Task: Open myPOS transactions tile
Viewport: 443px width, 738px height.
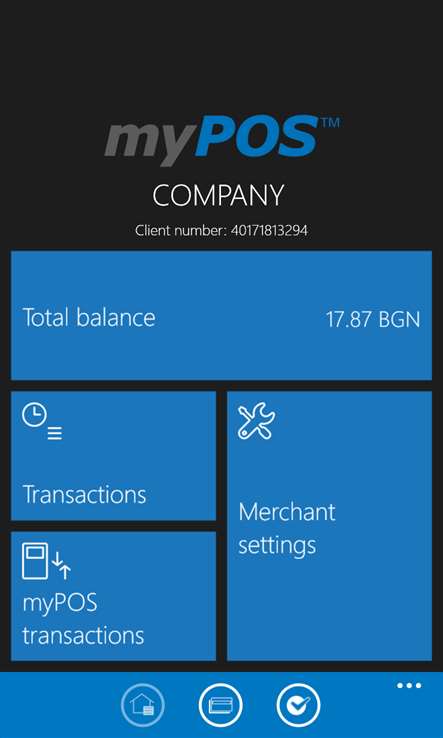Action: tap(113, 596)
